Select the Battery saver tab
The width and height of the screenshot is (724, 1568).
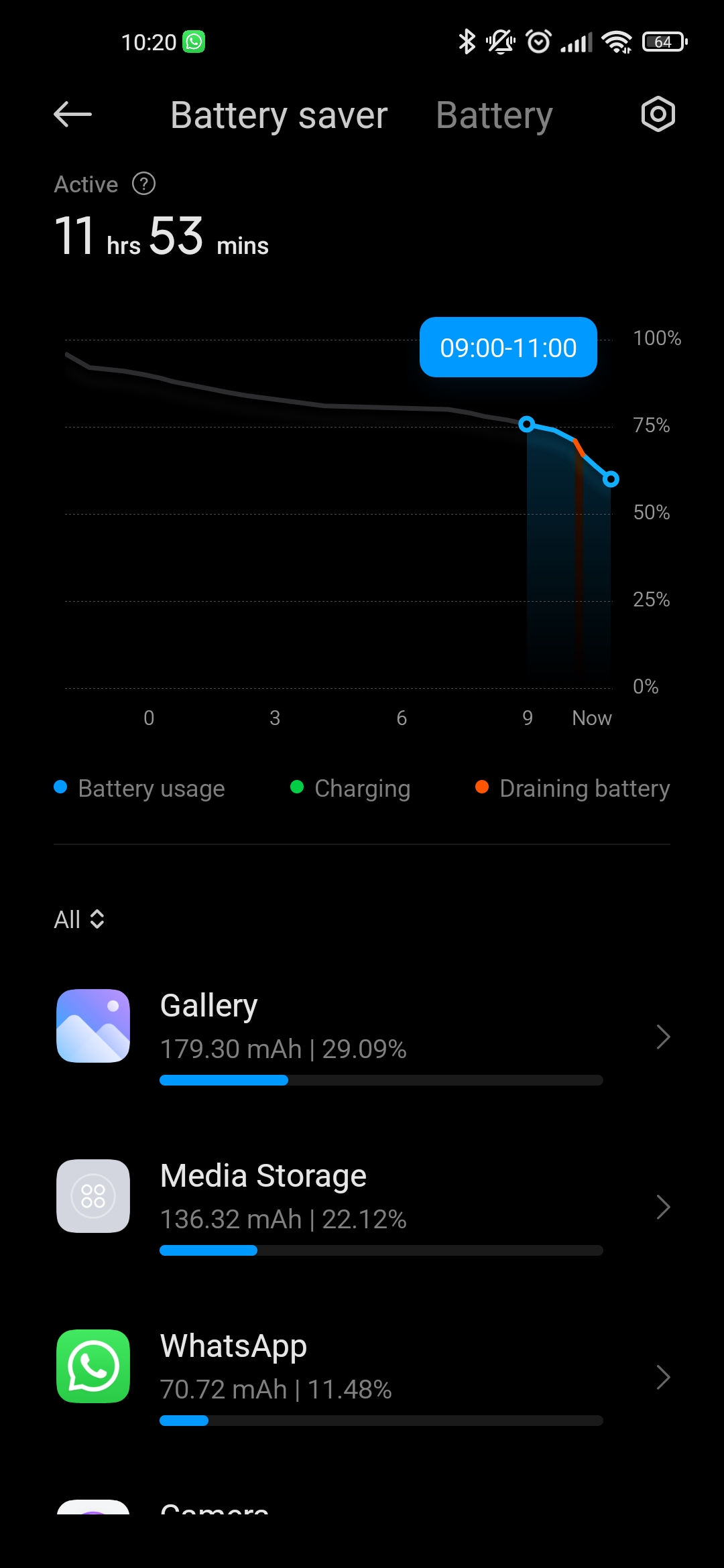point(279,115)
